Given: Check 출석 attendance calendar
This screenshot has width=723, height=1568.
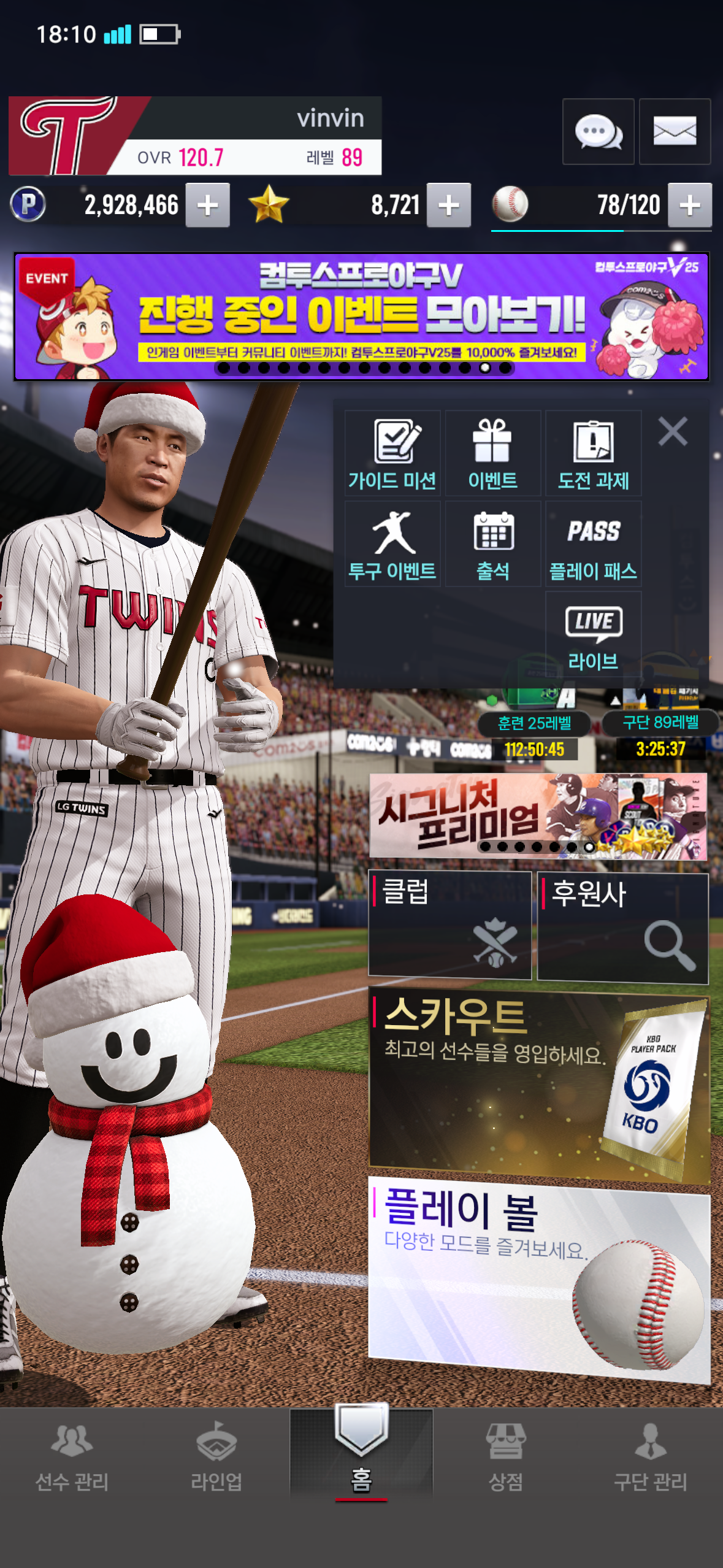Looking at the screenshot, I should click(492, 544).
